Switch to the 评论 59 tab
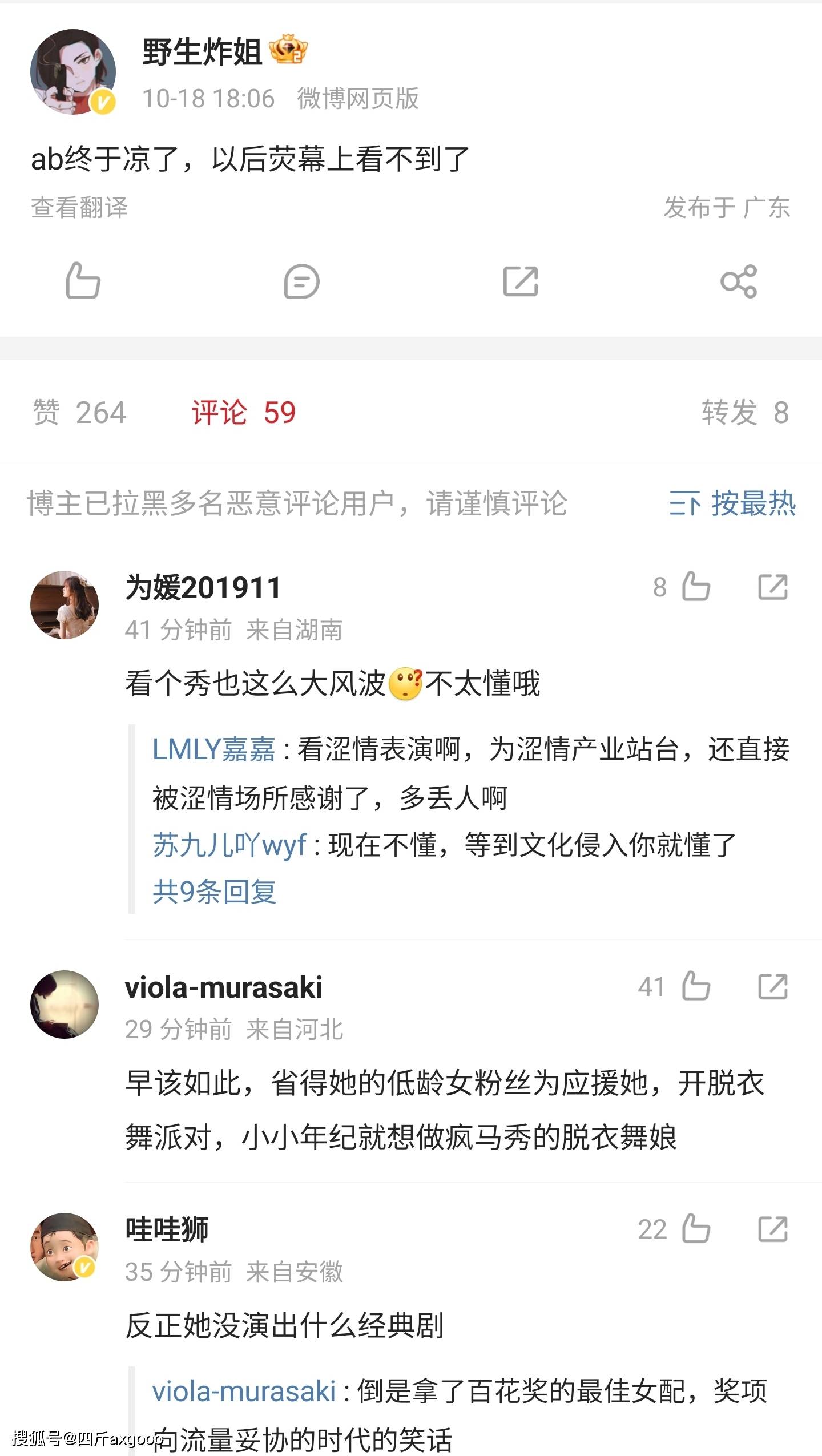The height and width of the screenshot is (1456, 822). [x=244, y=412]
